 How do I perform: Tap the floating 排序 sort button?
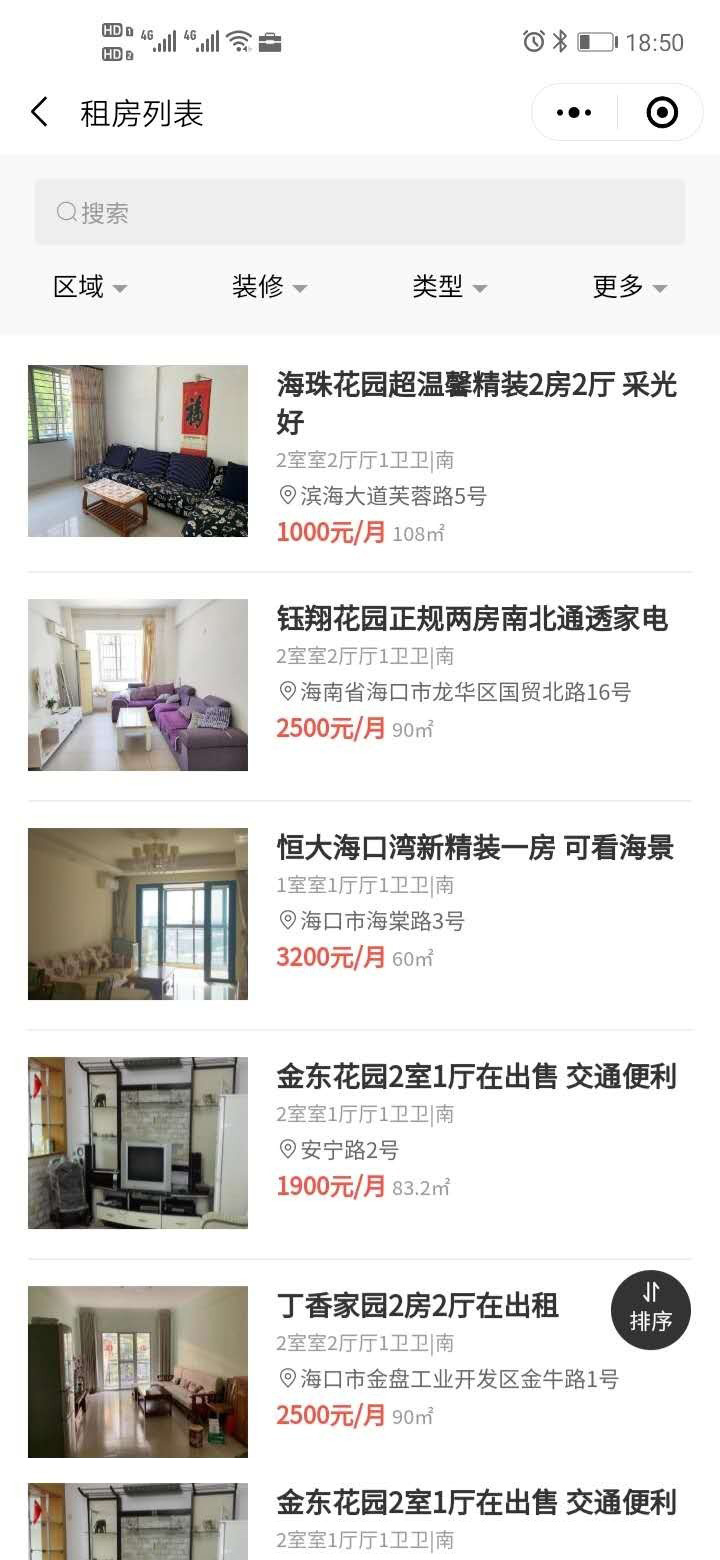click(x=651, y=1309)
